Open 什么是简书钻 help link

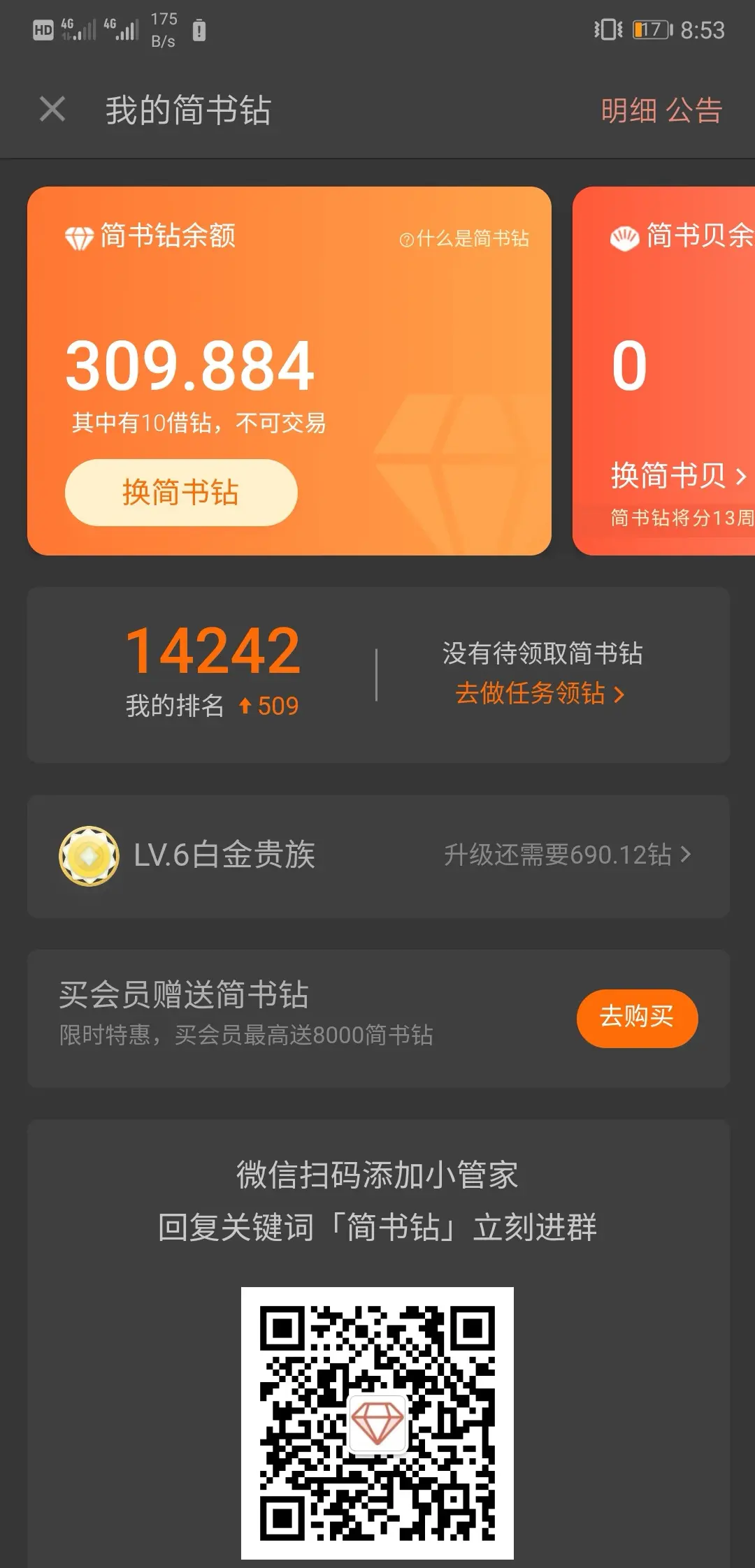(x=464, y=239)
